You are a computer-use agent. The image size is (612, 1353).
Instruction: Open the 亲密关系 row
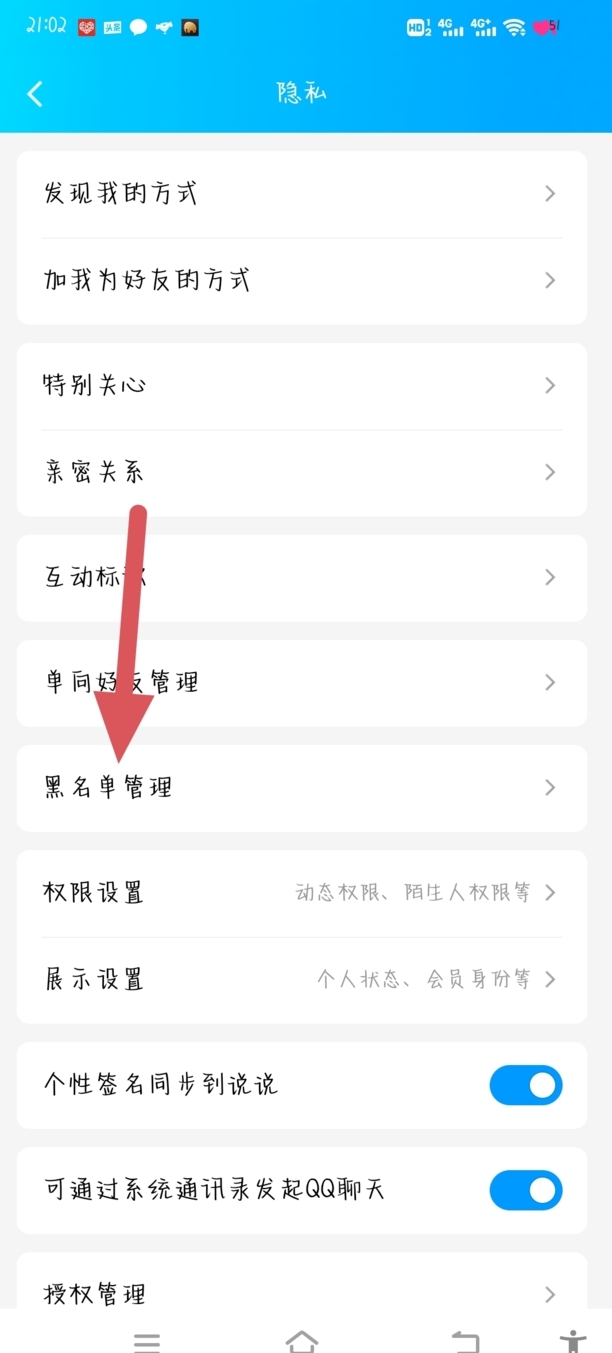click(x=302, y=473)
